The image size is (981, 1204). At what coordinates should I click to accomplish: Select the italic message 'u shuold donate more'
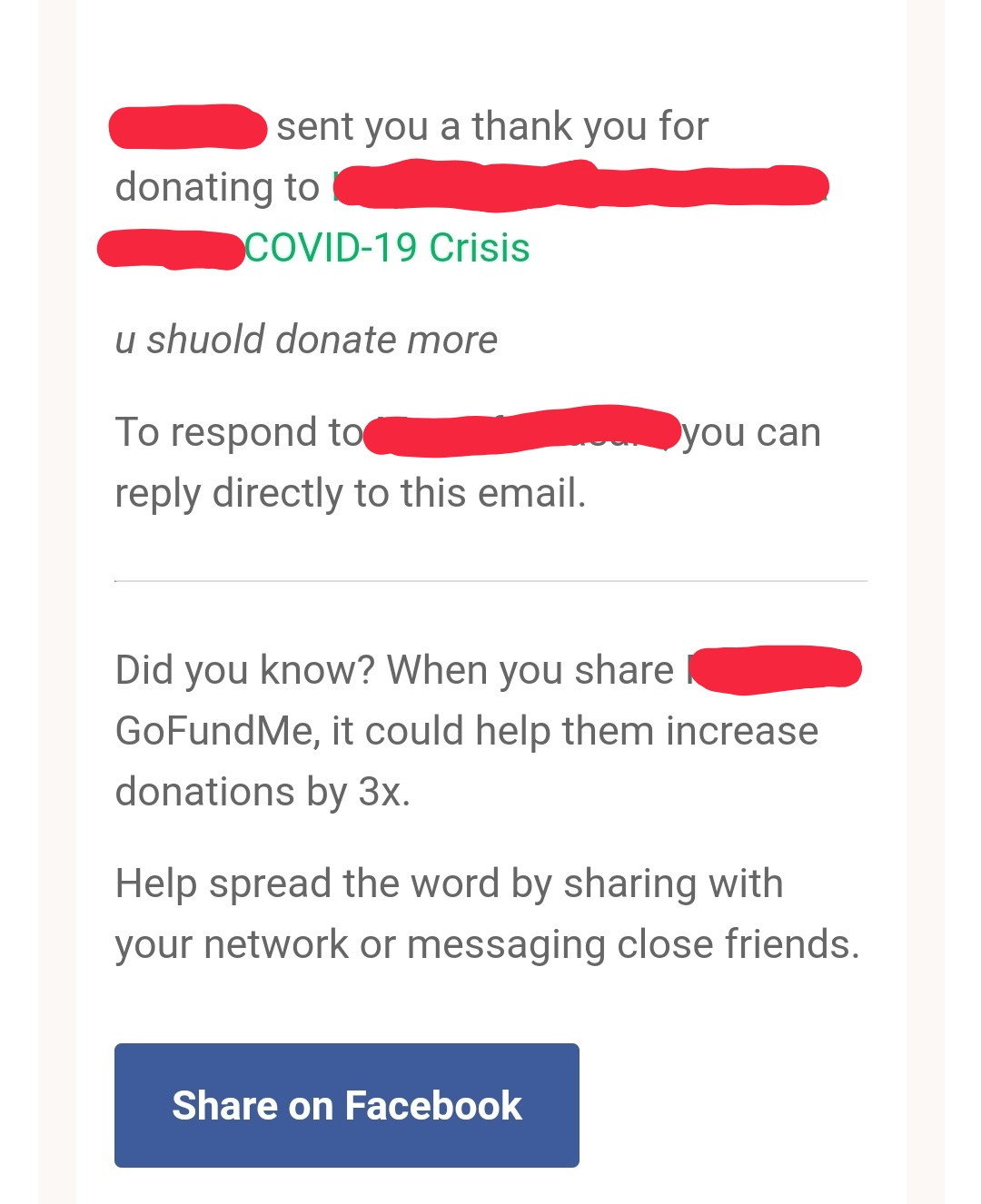tap(306, 340)
